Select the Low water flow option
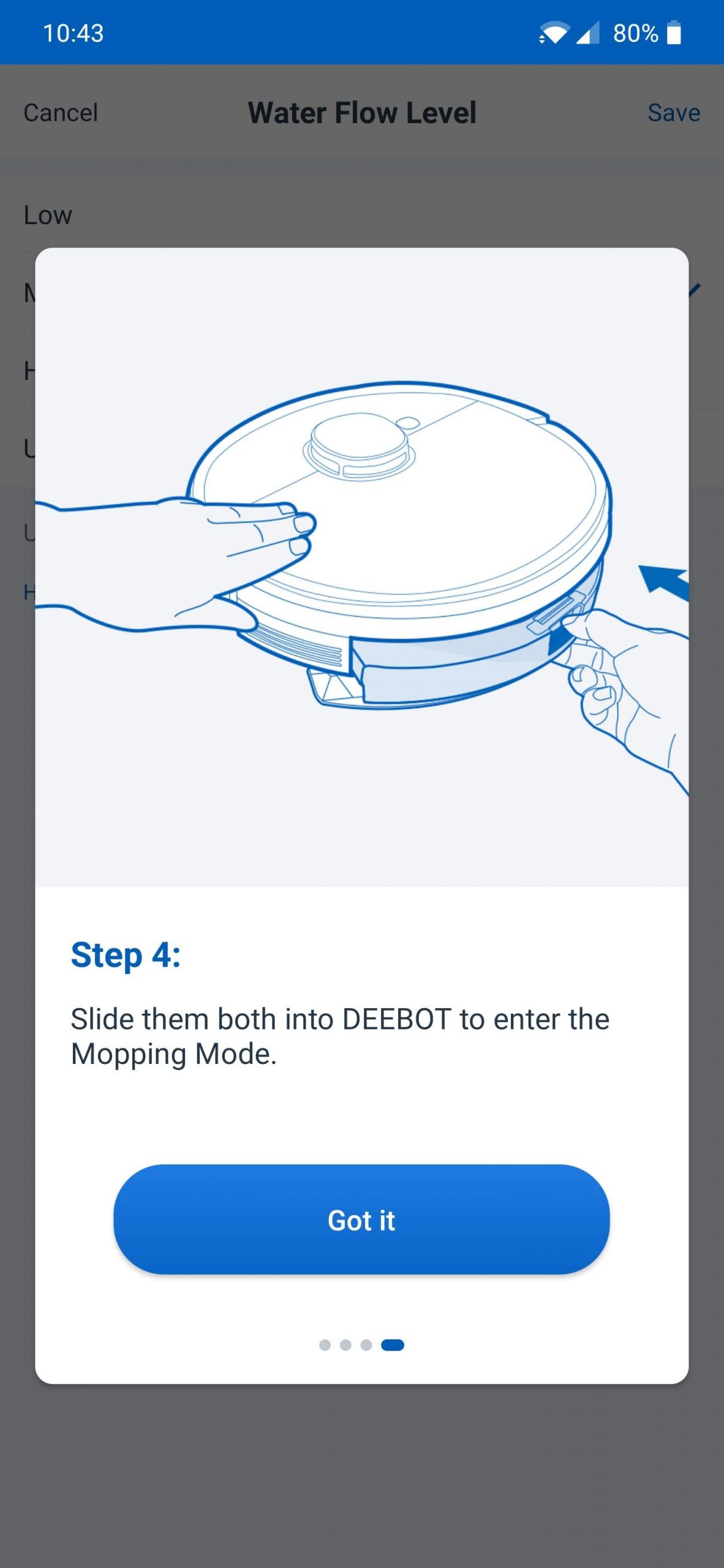The image size is (724, 1568). [362, 215]
